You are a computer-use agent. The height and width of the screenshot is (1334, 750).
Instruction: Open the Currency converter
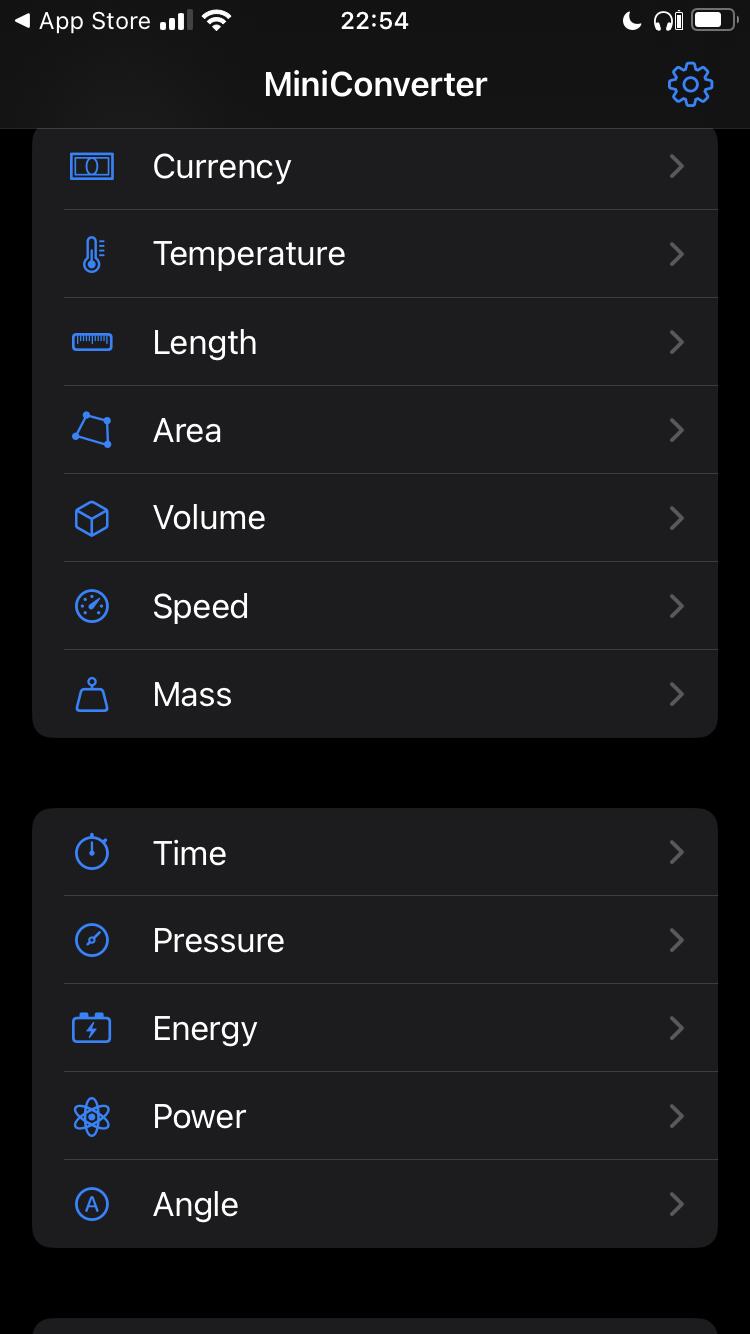[375, 167]
